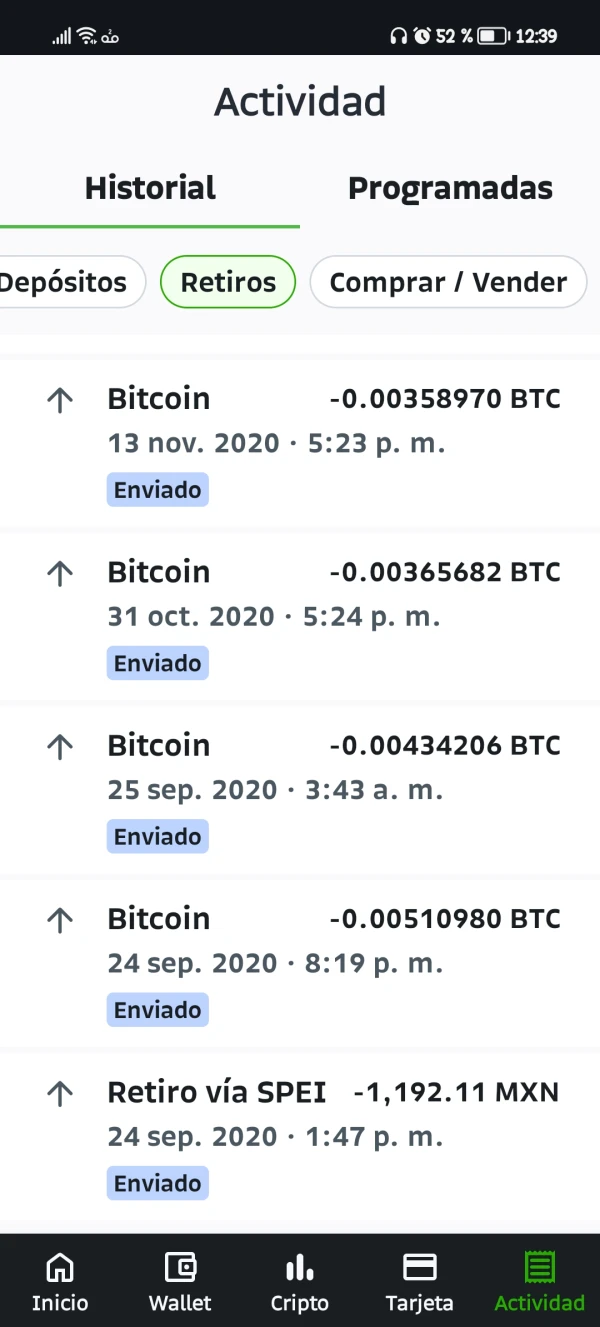
Task: Select the Retiros filter chip
Action: pos(228,283)
